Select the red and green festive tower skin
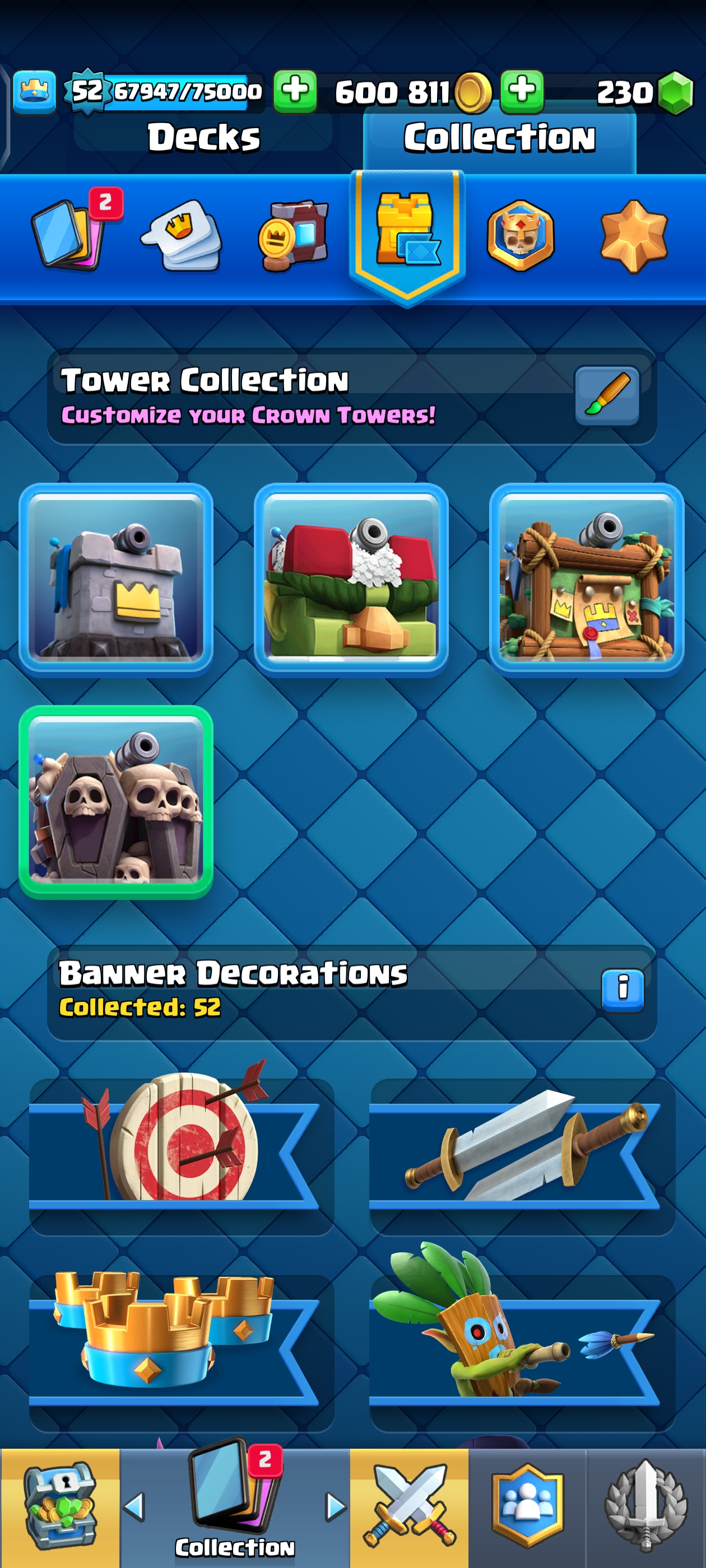Viewport: 706px width, 1568px height. pos(351,580)
